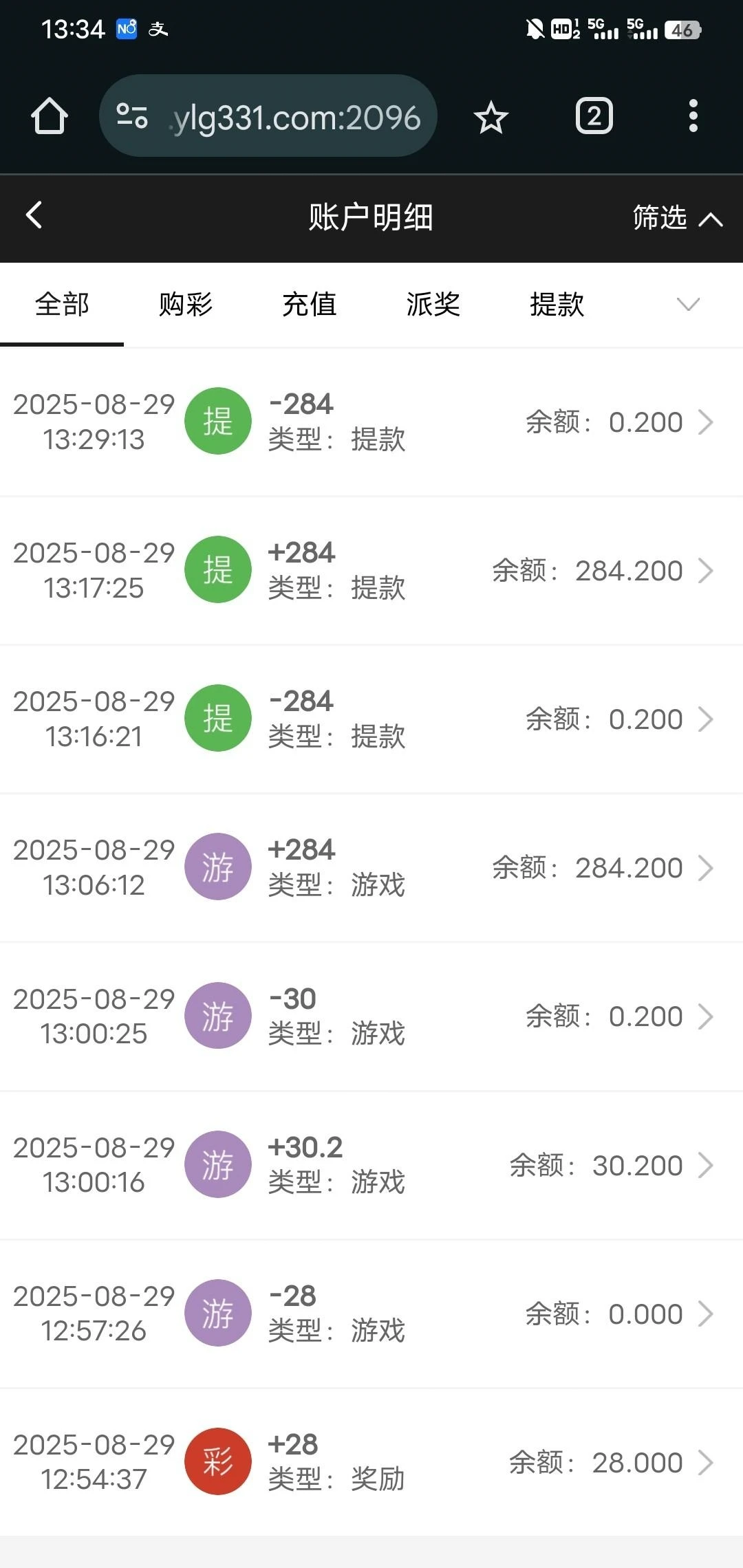Open the browser home page icon

[47, 116]
